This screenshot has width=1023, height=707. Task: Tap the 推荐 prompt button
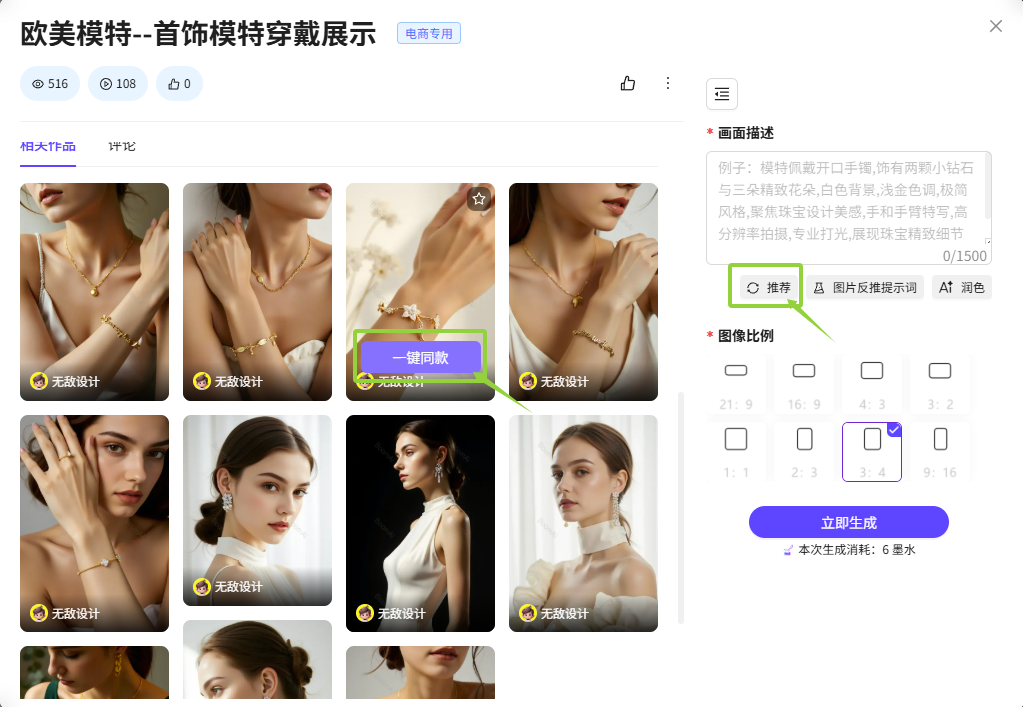769,288
